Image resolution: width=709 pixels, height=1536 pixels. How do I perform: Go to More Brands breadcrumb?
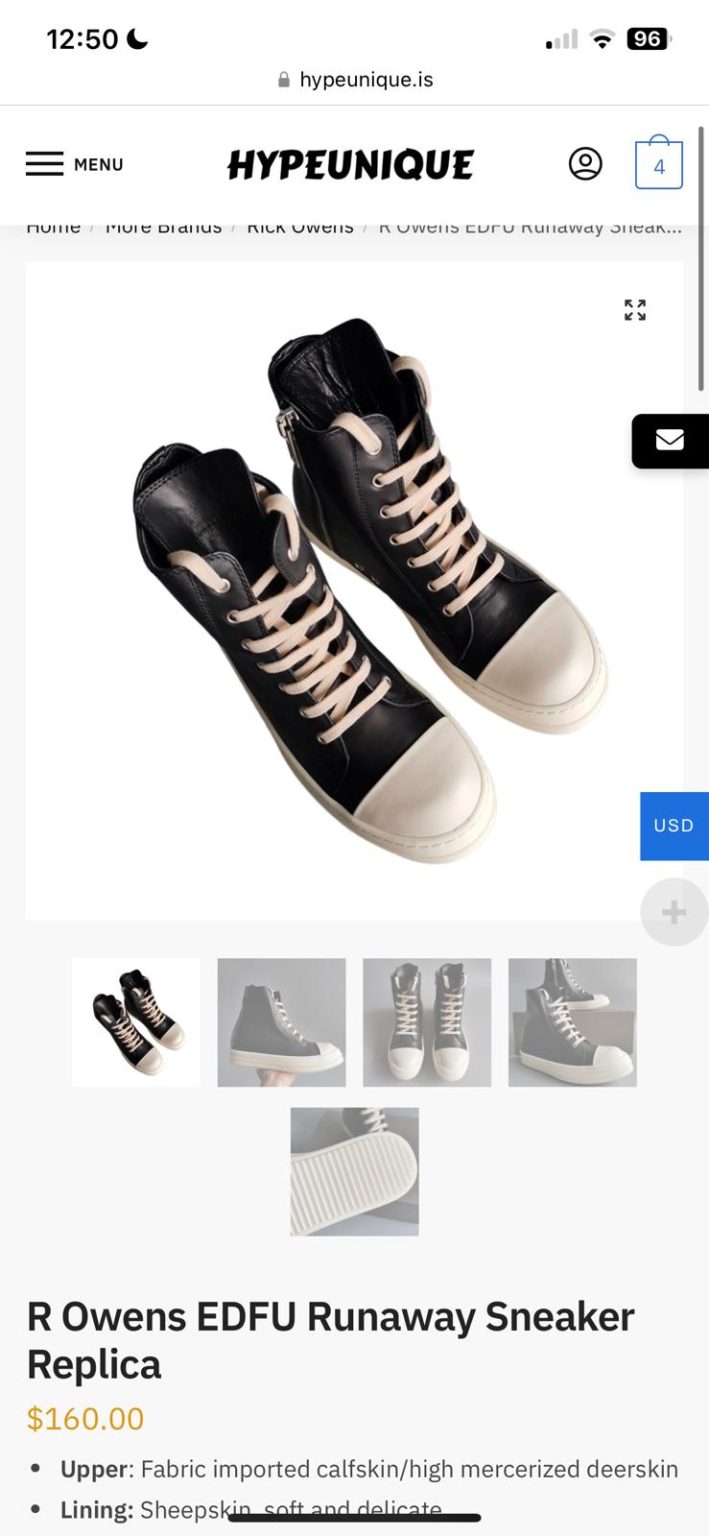[163, 228]
